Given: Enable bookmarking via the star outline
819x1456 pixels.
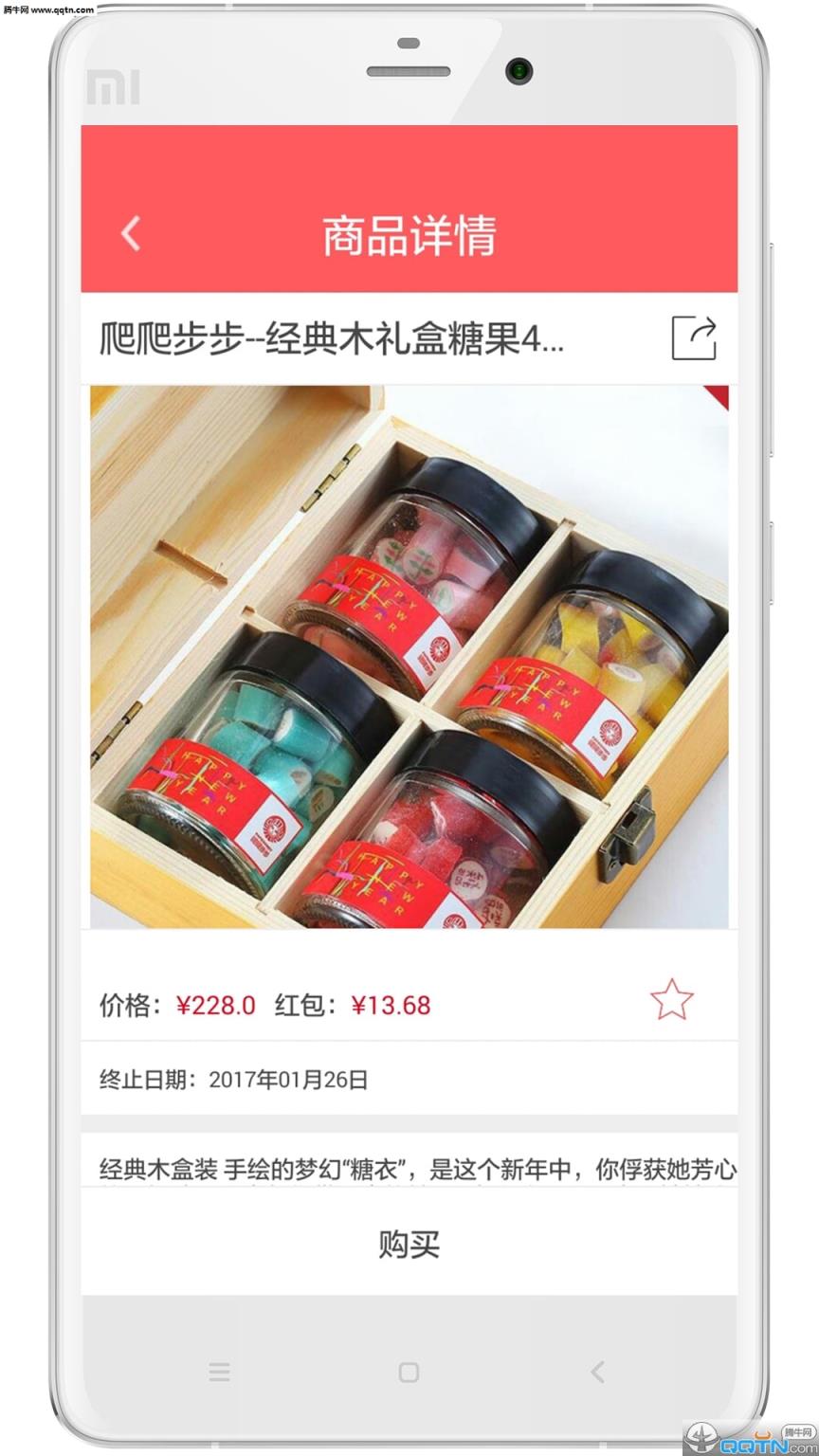Looking at the screenshot, I should [671, 998].
